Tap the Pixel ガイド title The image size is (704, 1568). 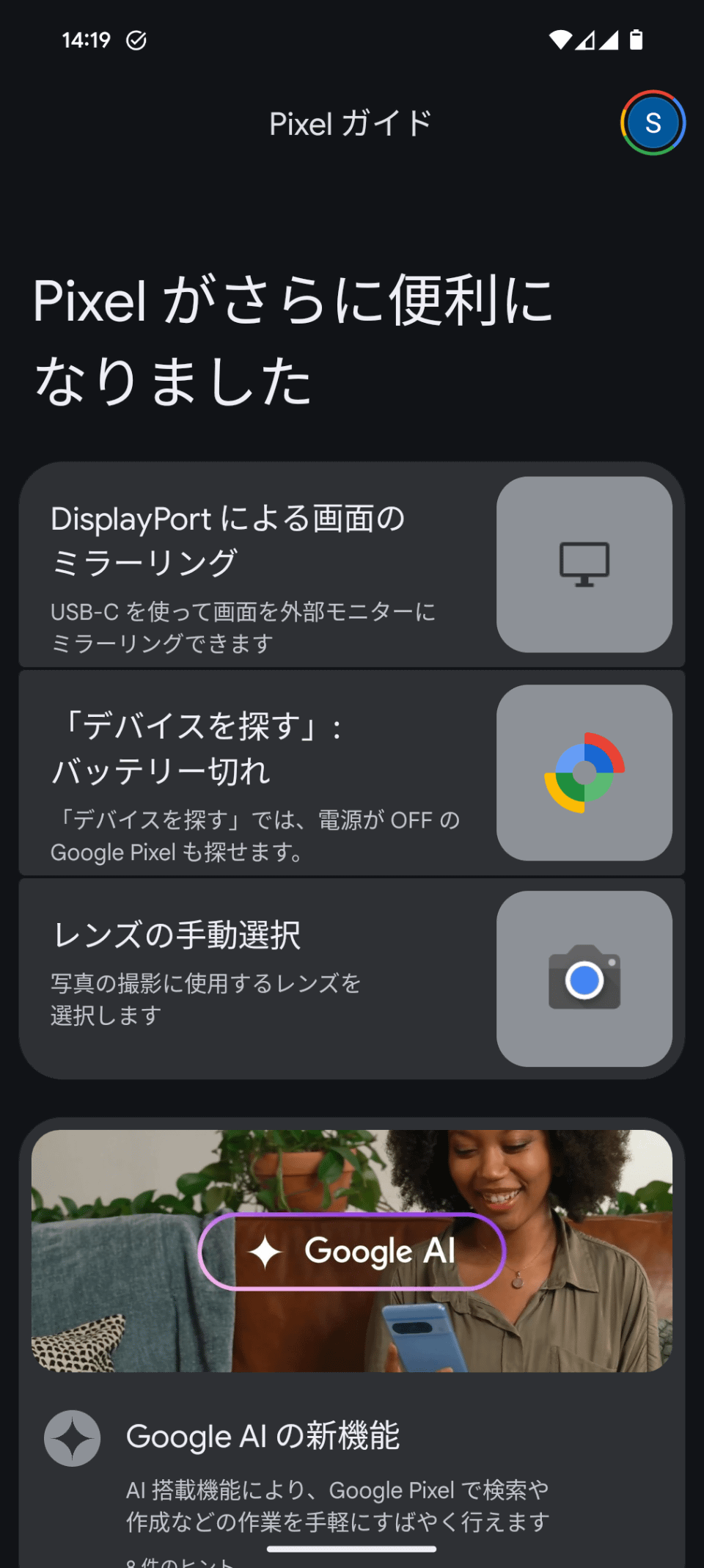pyautogui.click(x=352, y=123)
